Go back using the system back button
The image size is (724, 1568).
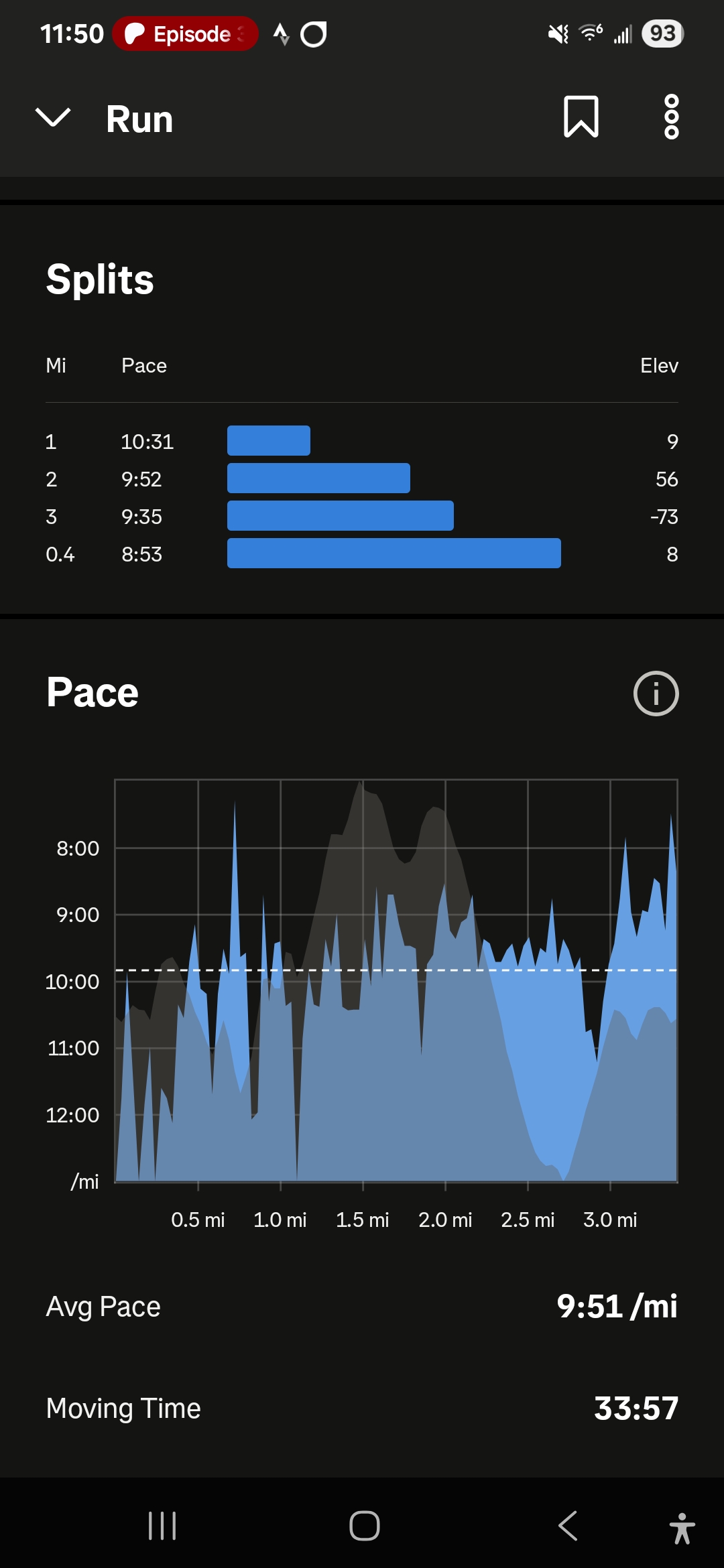click(567, 1526)
